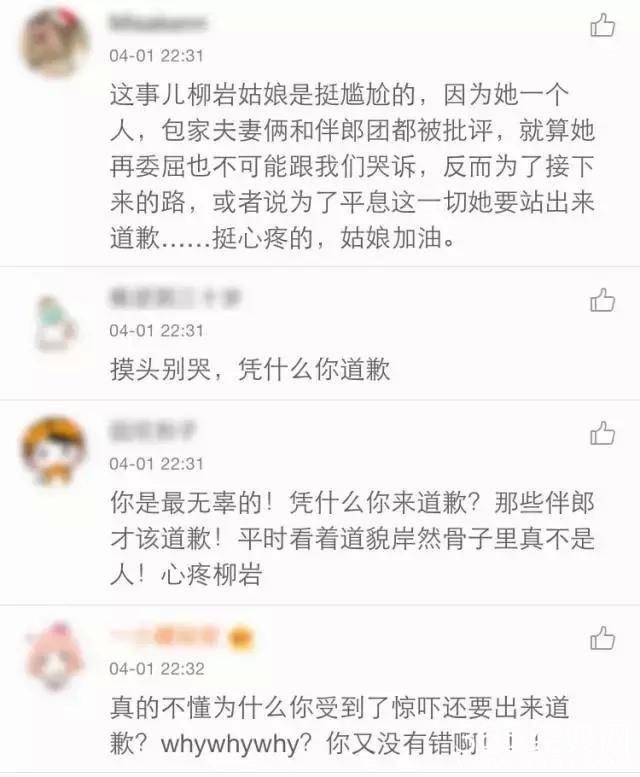The image size is (640, 777).
Task: Like the comment starting 真的不懂为什么
Action: click(602, 637)
